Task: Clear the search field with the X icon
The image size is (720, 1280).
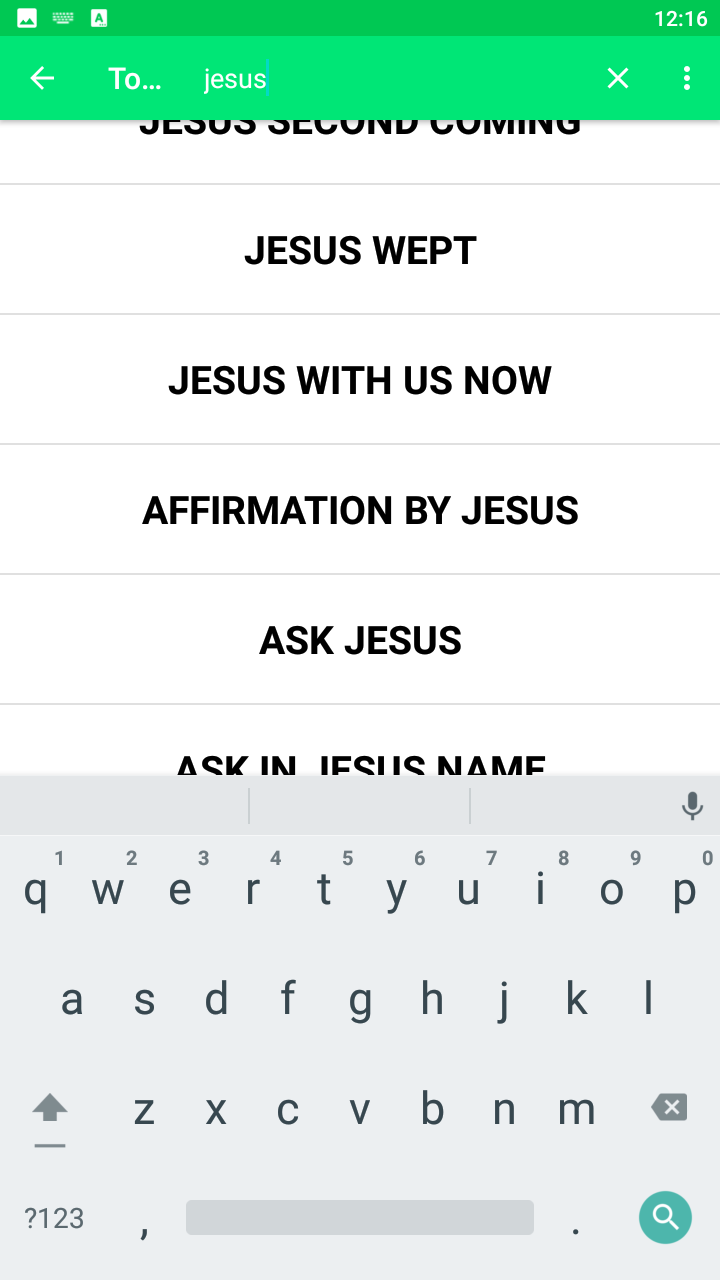Action: (x=617, y=77)
